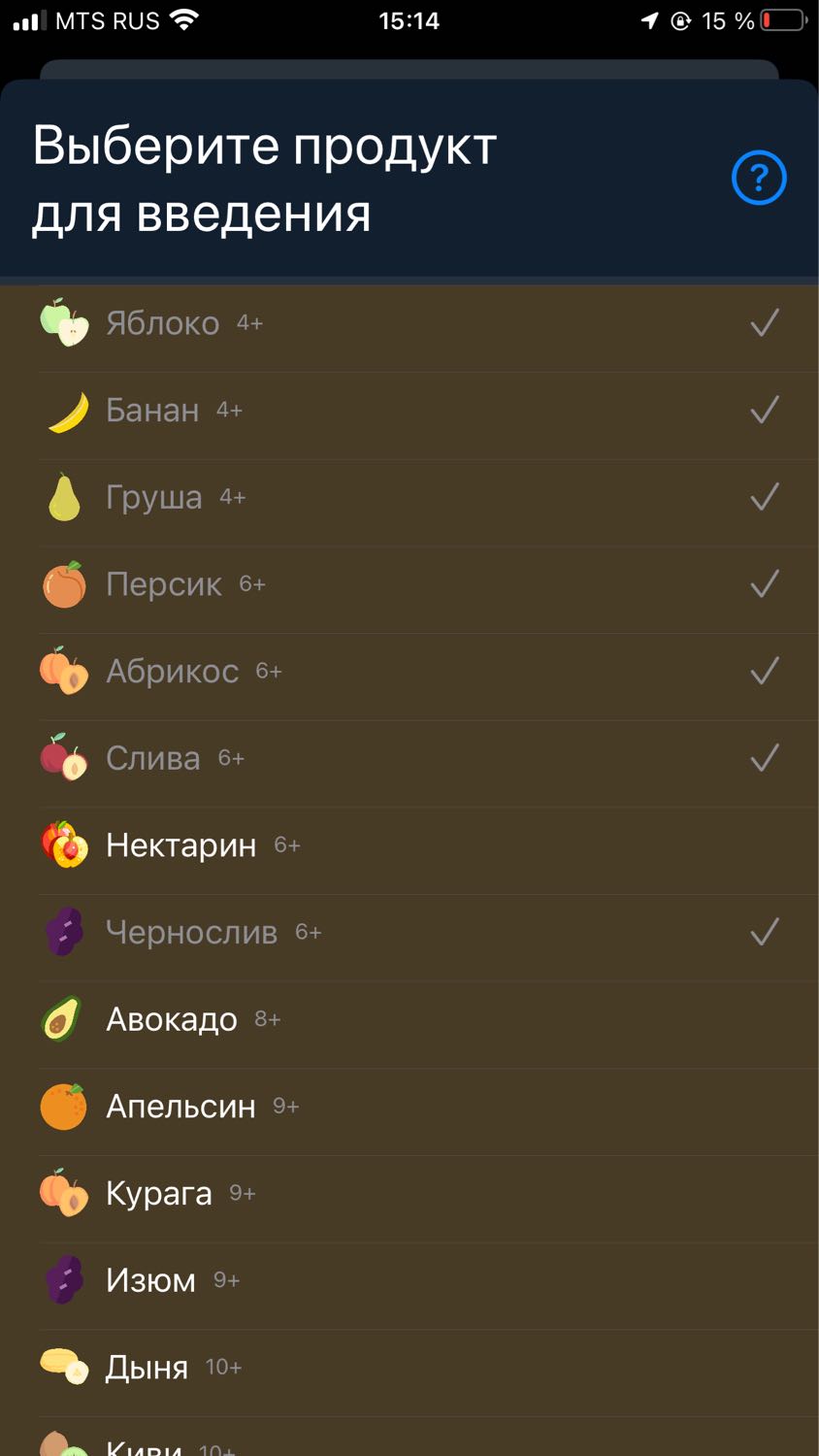Pick Курага from the list
Image resolution: width=819 pixels, height=1456 pixels.
point(409,1194)
